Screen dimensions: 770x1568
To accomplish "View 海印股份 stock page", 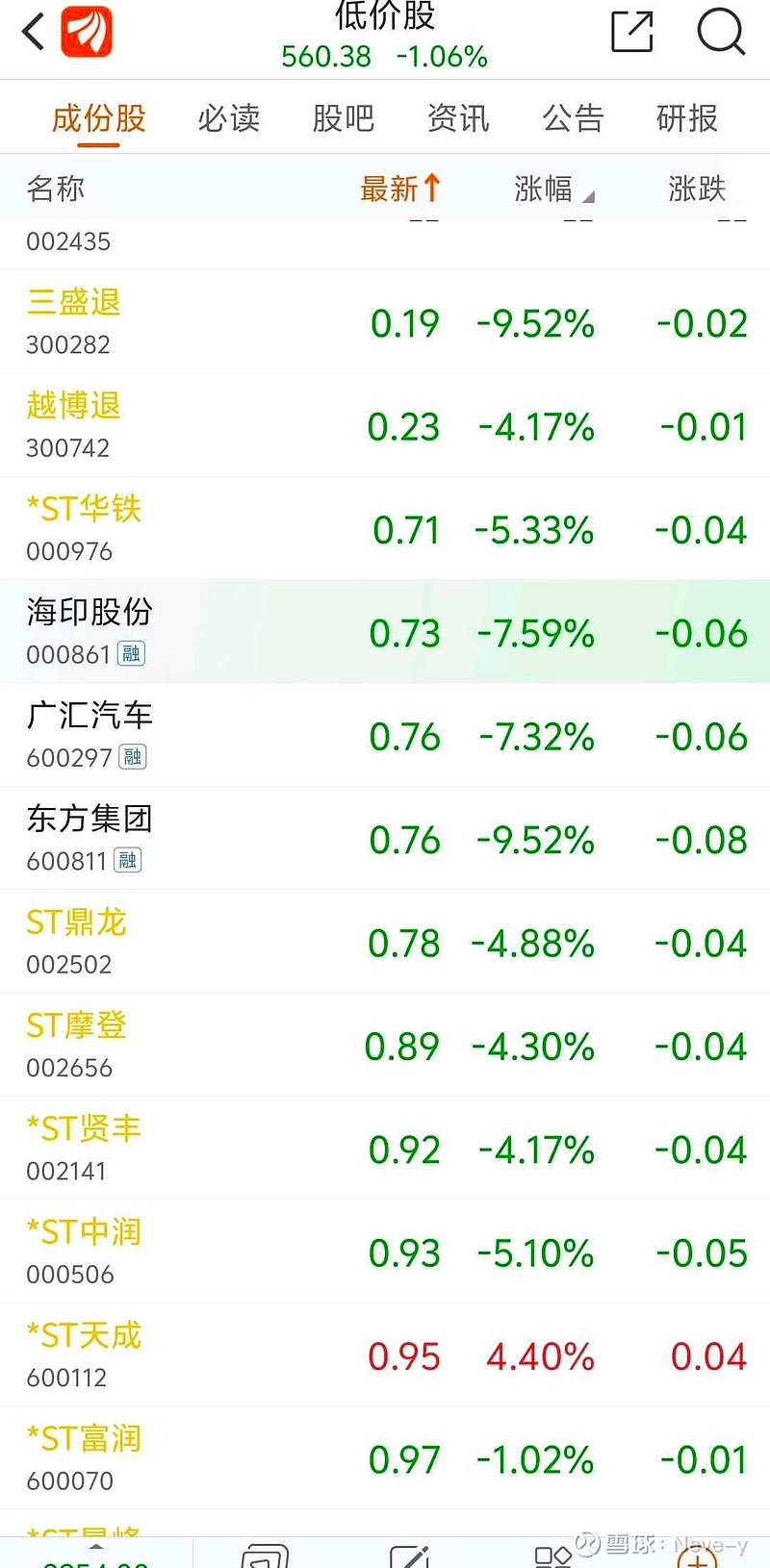I will click(x=385, y=632).
